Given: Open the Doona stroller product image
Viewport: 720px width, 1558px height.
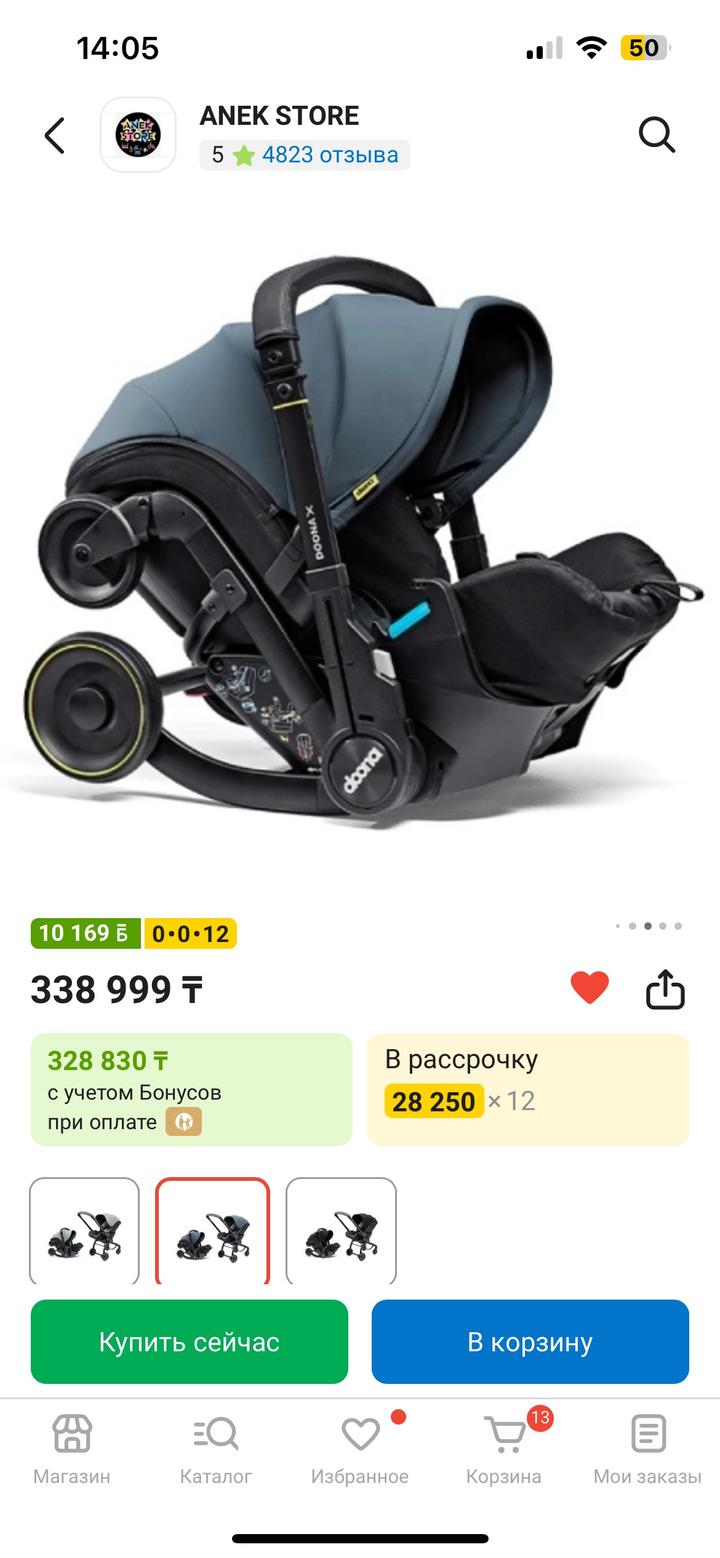Looking at the screenshot, I should tap(360, 540).
